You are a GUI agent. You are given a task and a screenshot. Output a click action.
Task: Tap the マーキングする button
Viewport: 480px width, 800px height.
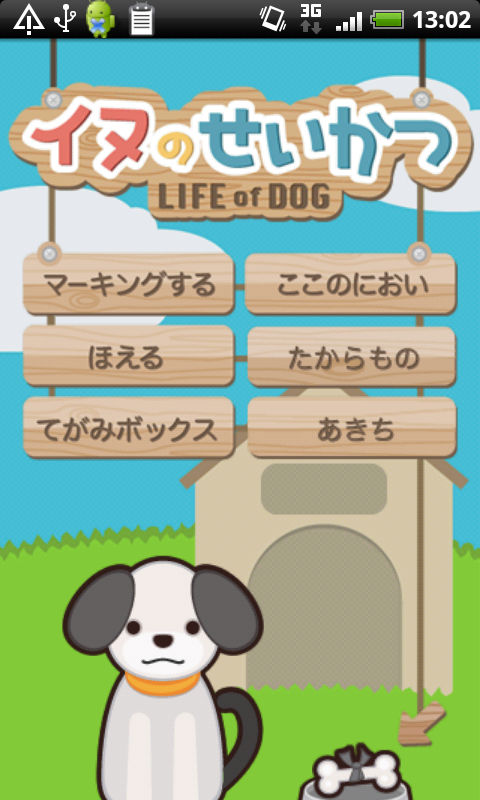tap(129, 284)
